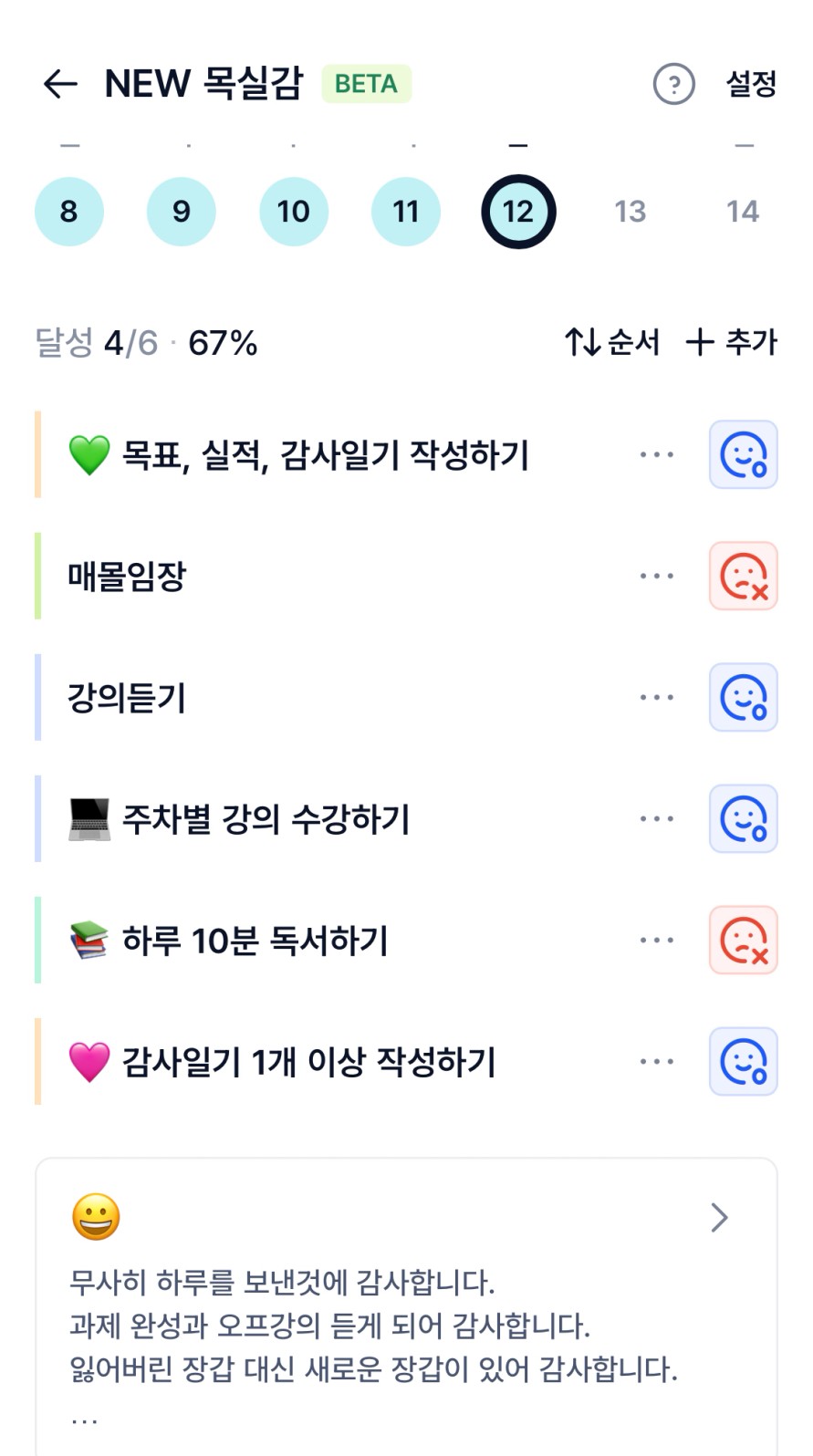Open the gratitude diary entry card
Image resolution: width=813 pixels, height=1456 pixels.
click(406, 1305)
